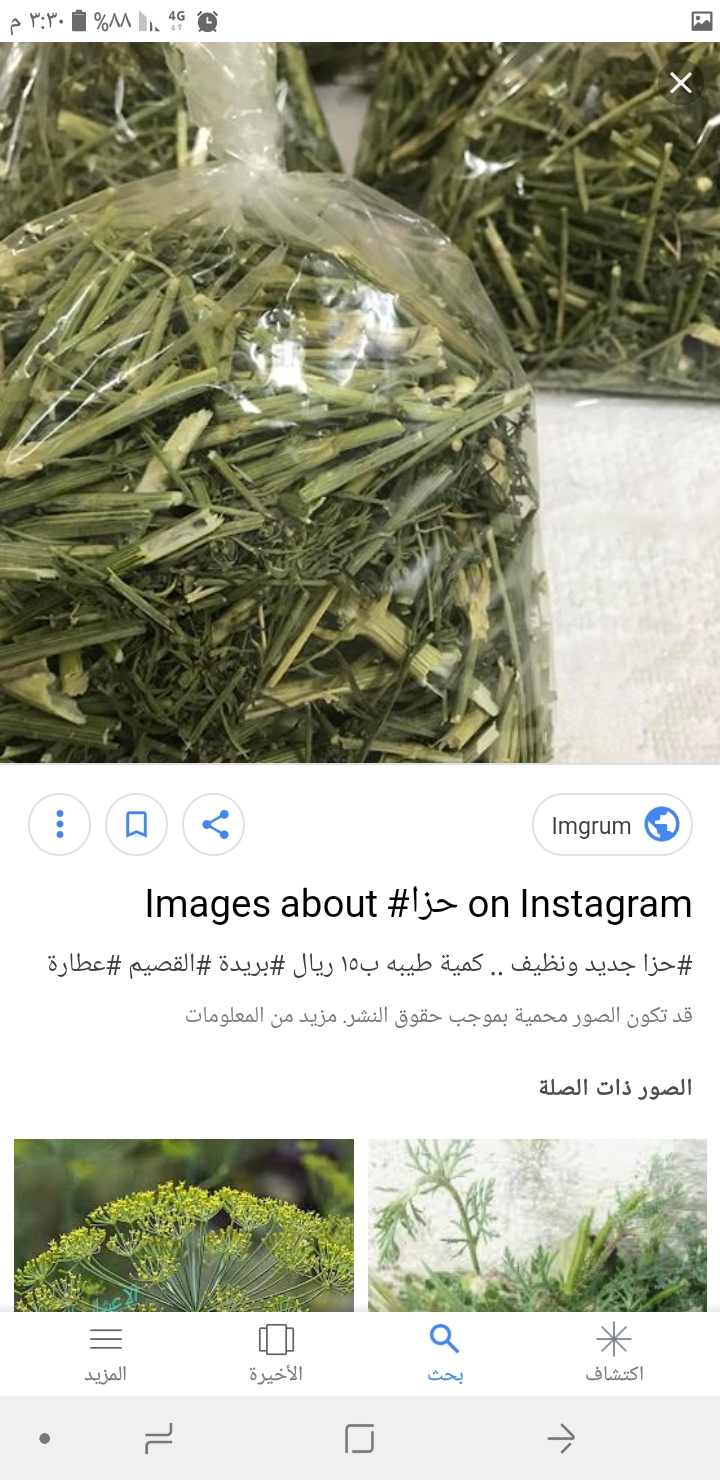Open related image of feathery green plant

(537, 1224)
